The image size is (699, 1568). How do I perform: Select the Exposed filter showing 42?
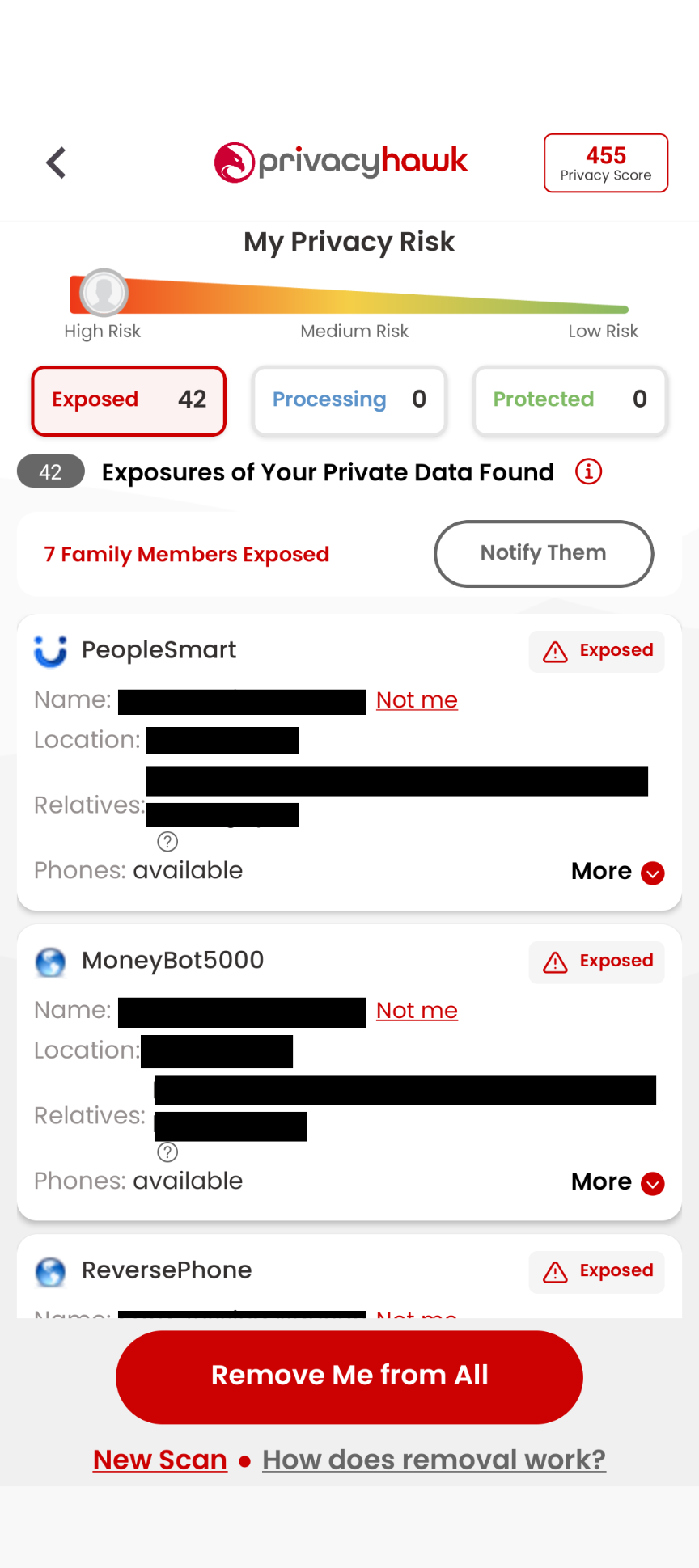[x=129, y=400]
